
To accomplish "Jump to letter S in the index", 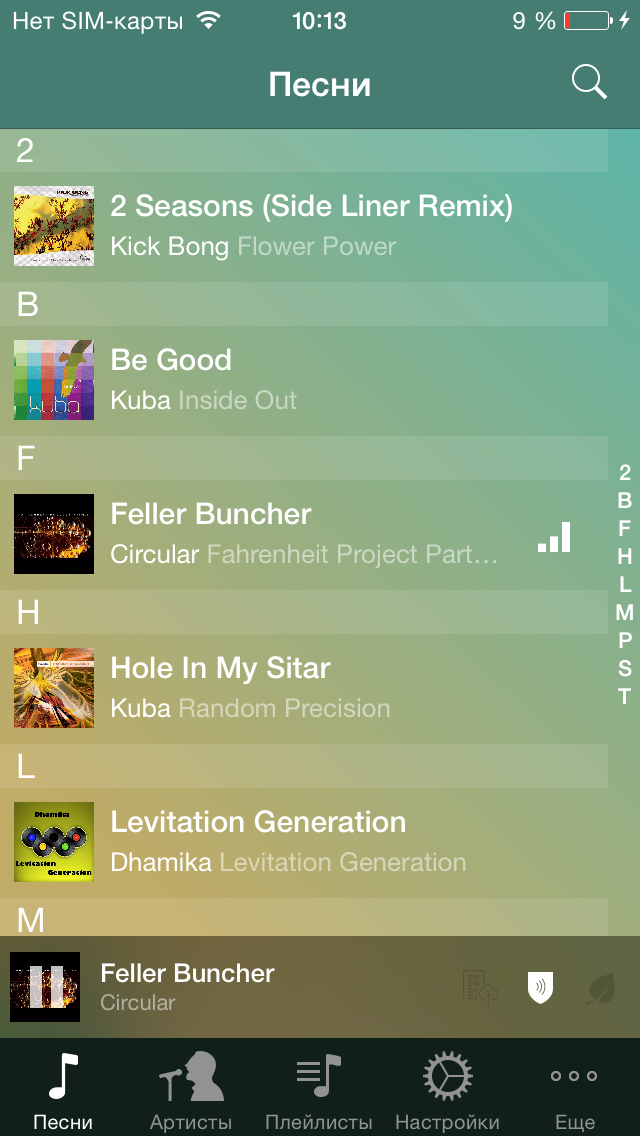I will pyautogui.click(x=625, y=668).
